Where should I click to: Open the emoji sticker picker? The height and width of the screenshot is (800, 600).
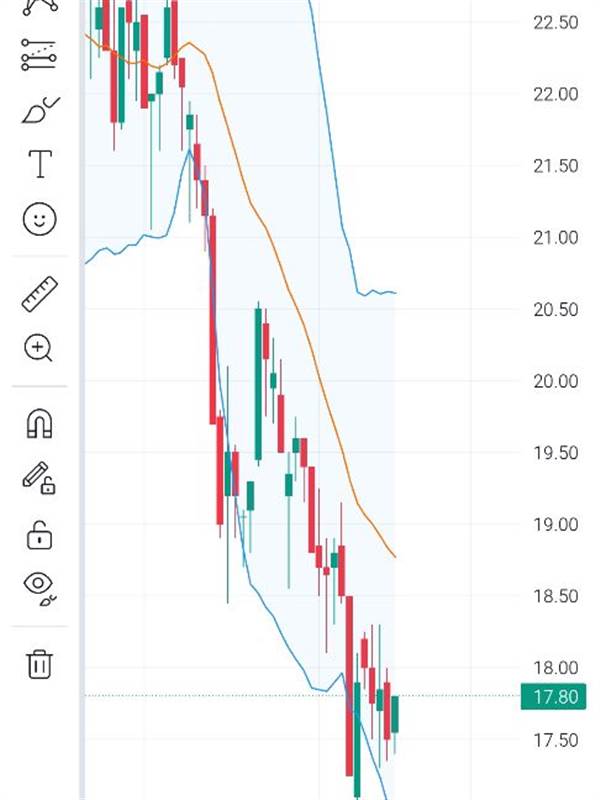coord(40,219)
